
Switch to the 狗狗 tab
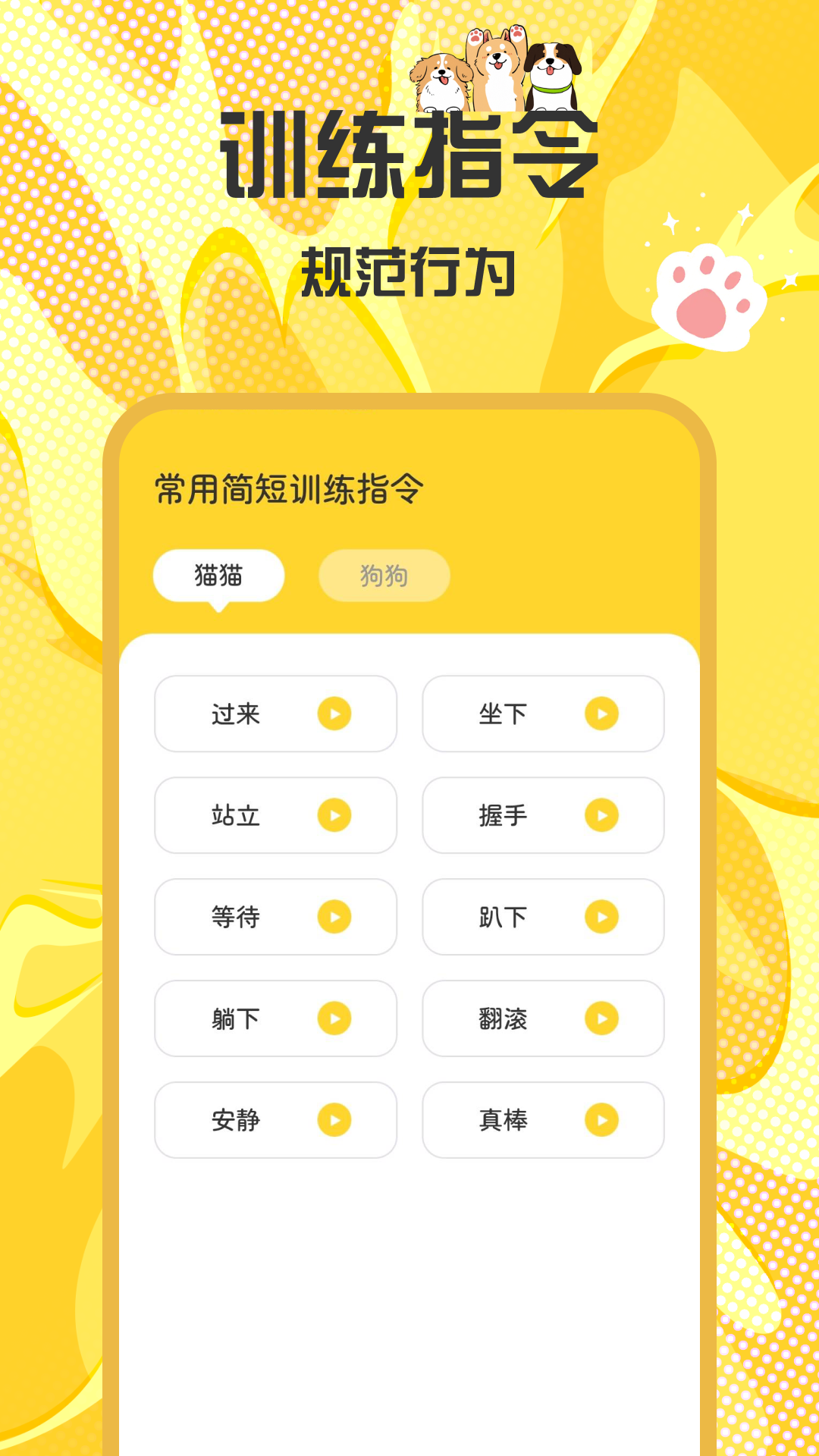382,576
